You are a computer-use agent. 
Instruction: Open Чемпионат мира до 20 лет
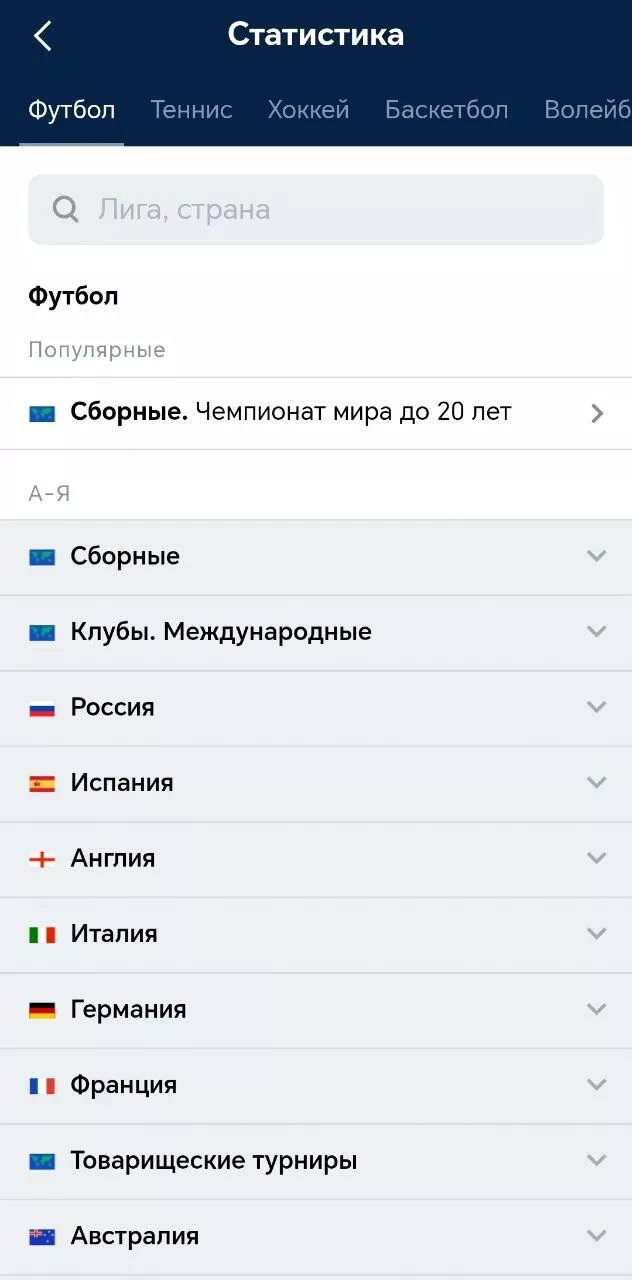pyautogui.click(x=316, y=413)
